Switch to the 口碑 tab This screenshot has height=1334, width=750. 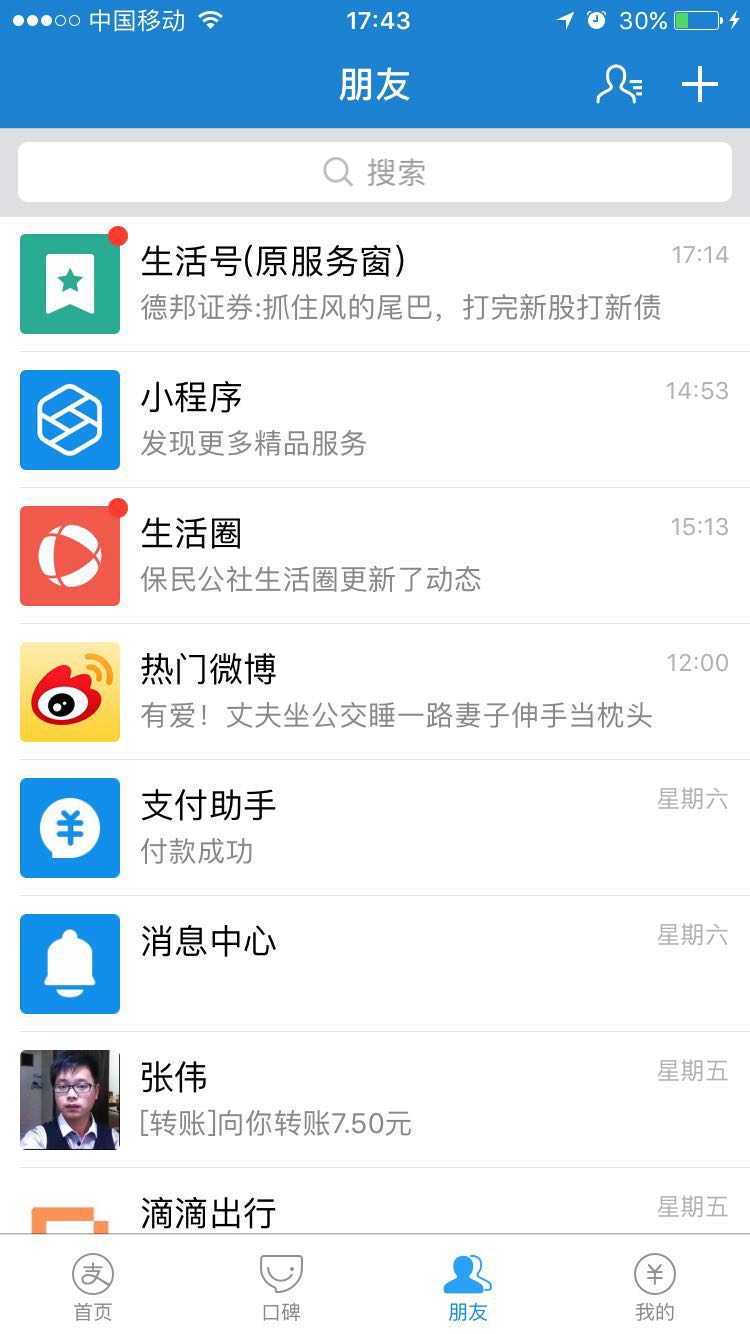tap(280, 1285)
